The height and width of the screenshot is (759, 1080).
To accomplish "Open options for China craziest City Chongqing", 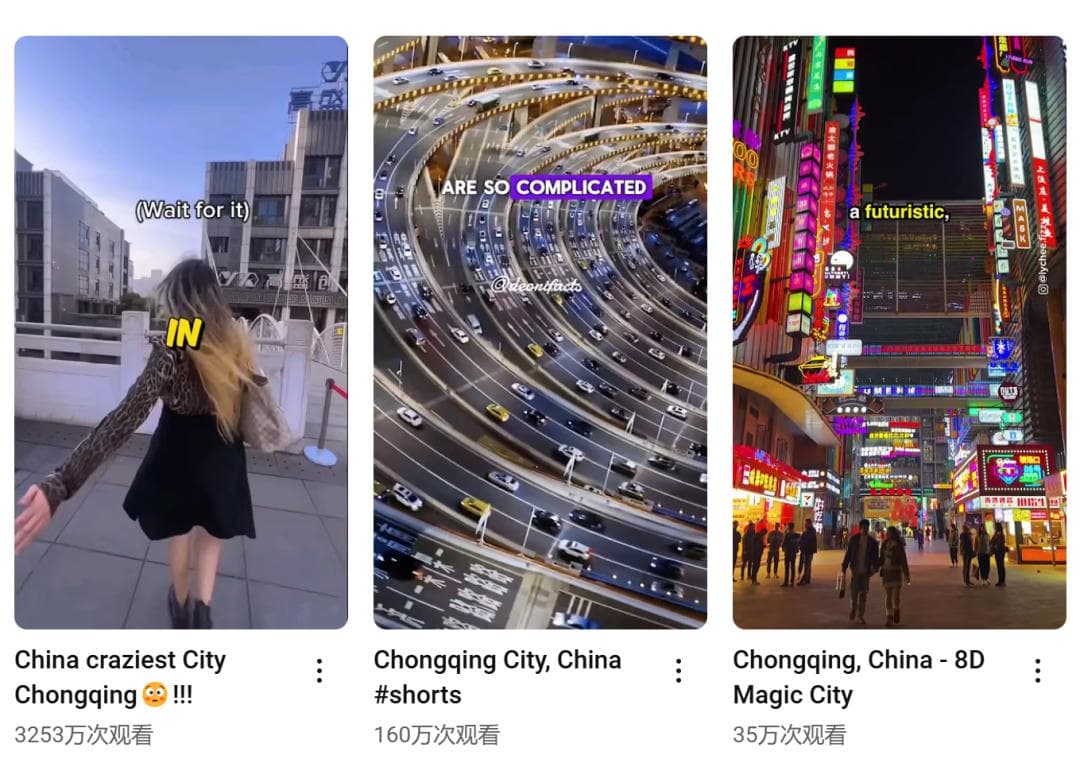I will pyautogui.click(x=319, y=671).
